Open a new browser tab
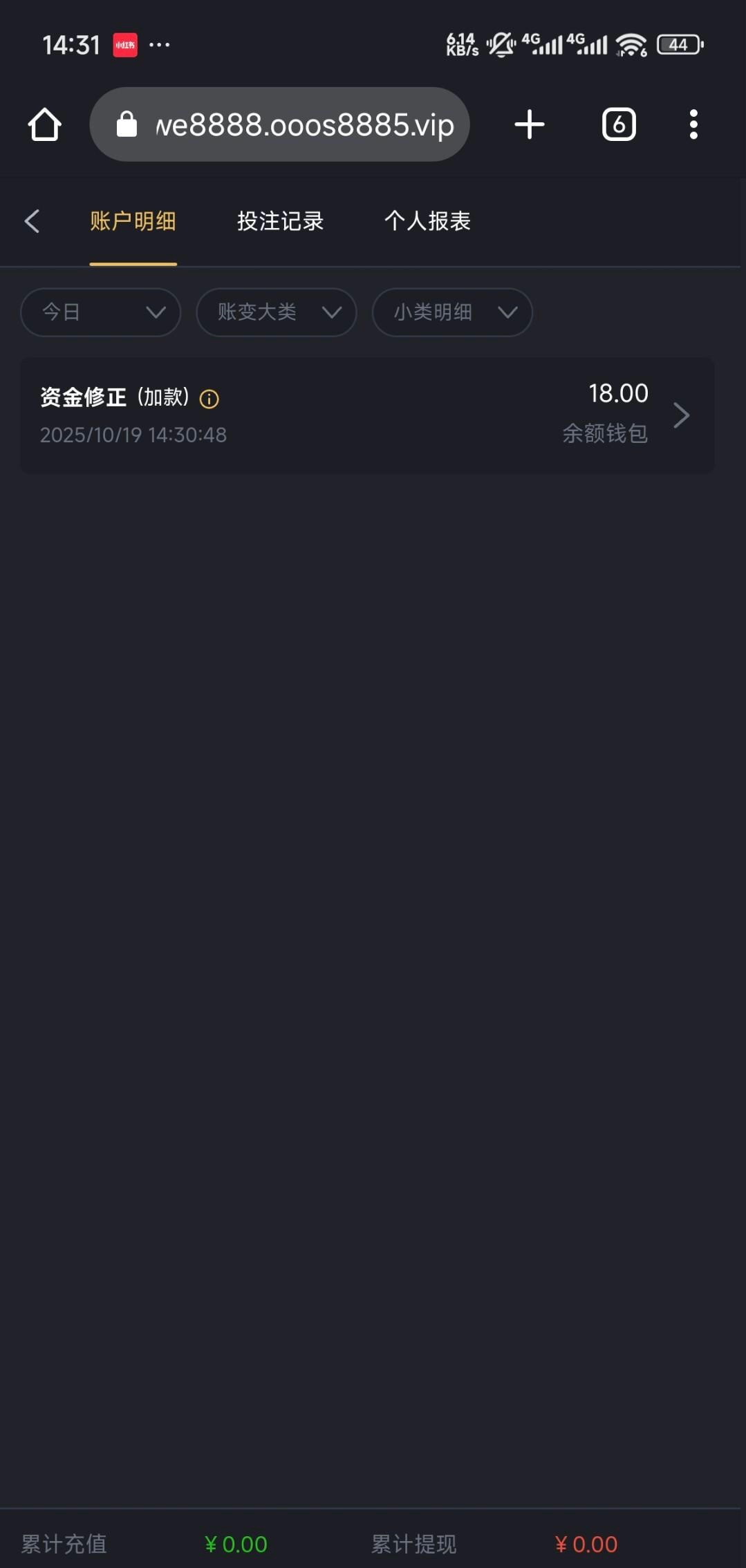Screen dimensions: 746x1568 530,125
